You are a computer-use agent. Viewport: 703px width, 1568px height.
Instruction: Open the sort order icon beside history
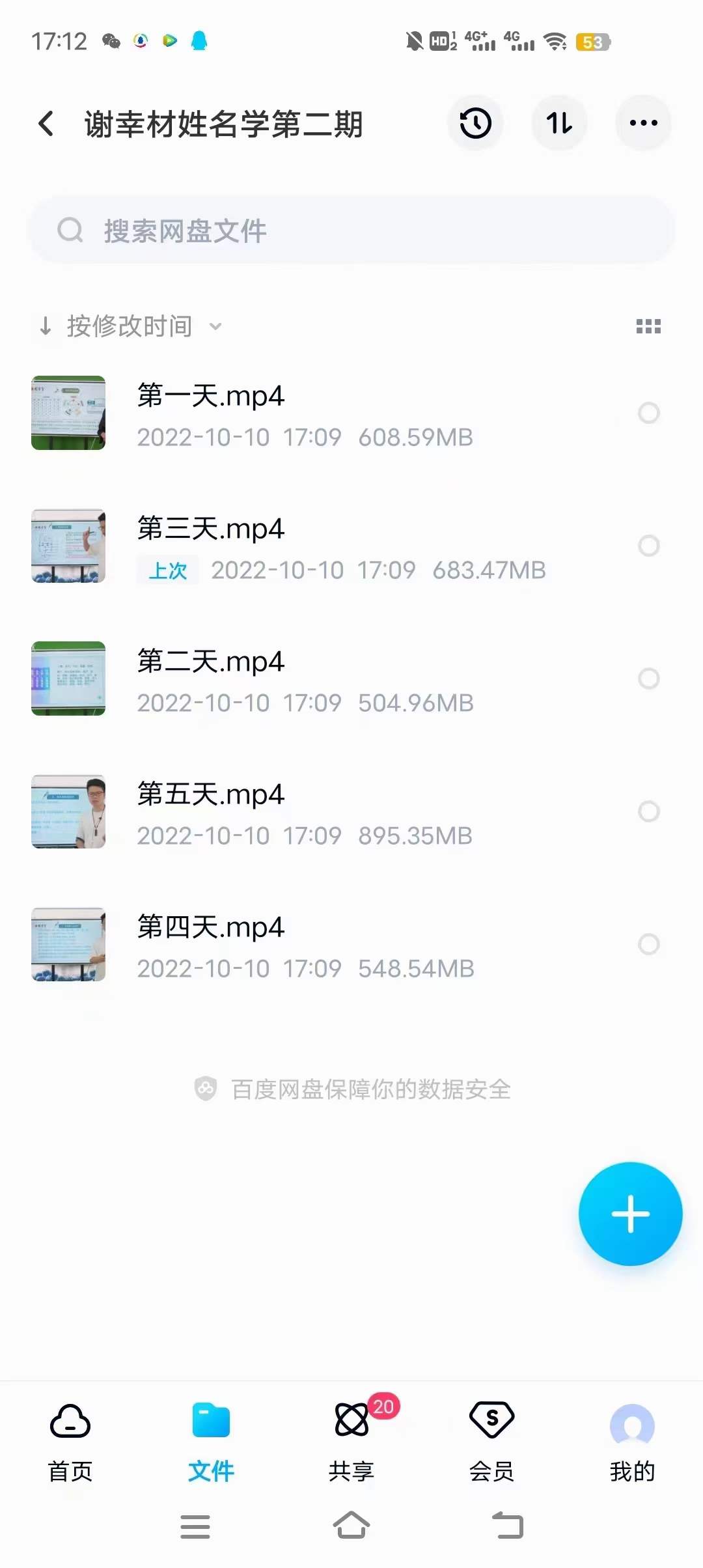point(559,123)
